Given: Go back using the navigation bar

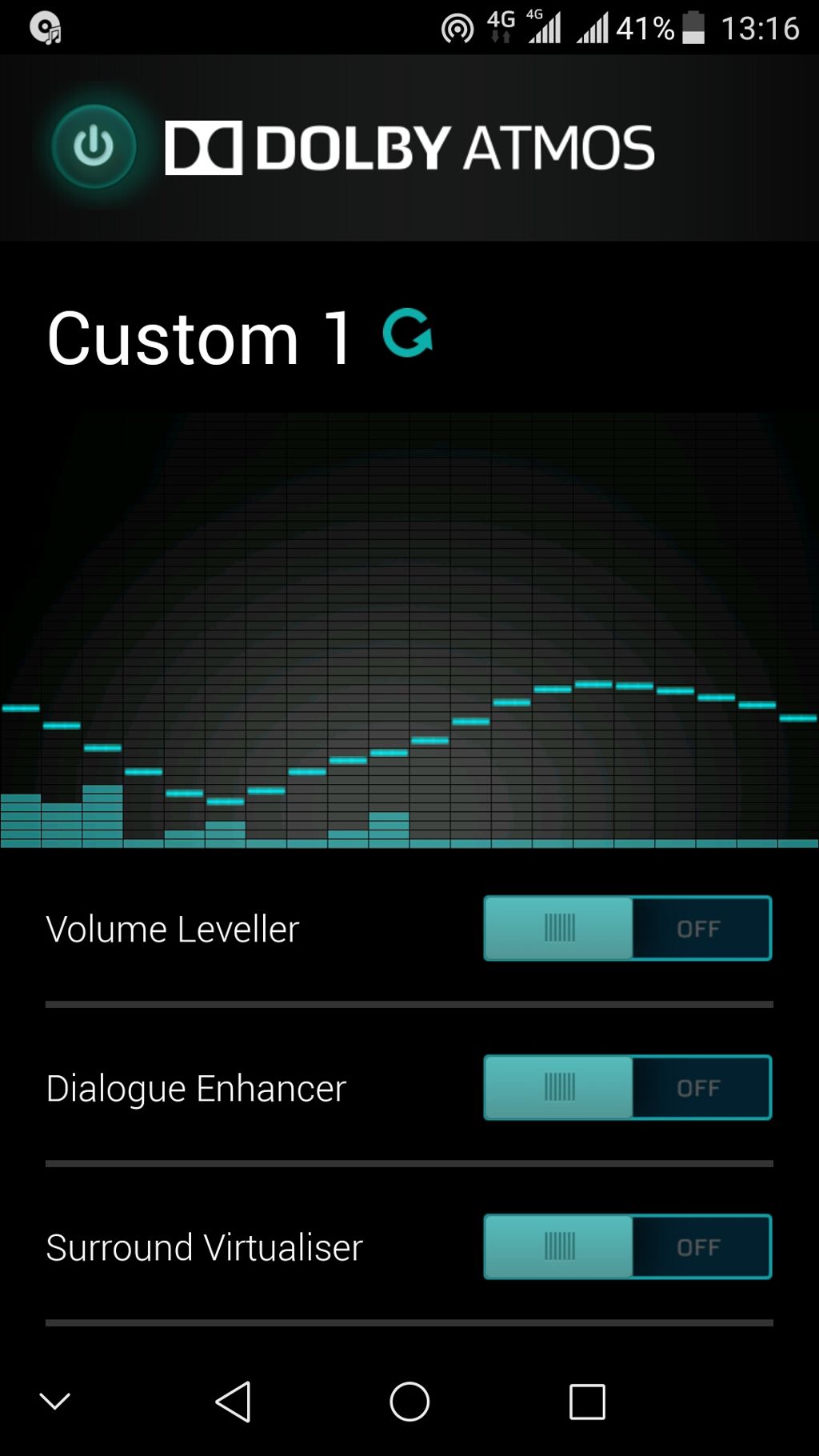Looking at the screenshot, I should tap(234, 1402).
